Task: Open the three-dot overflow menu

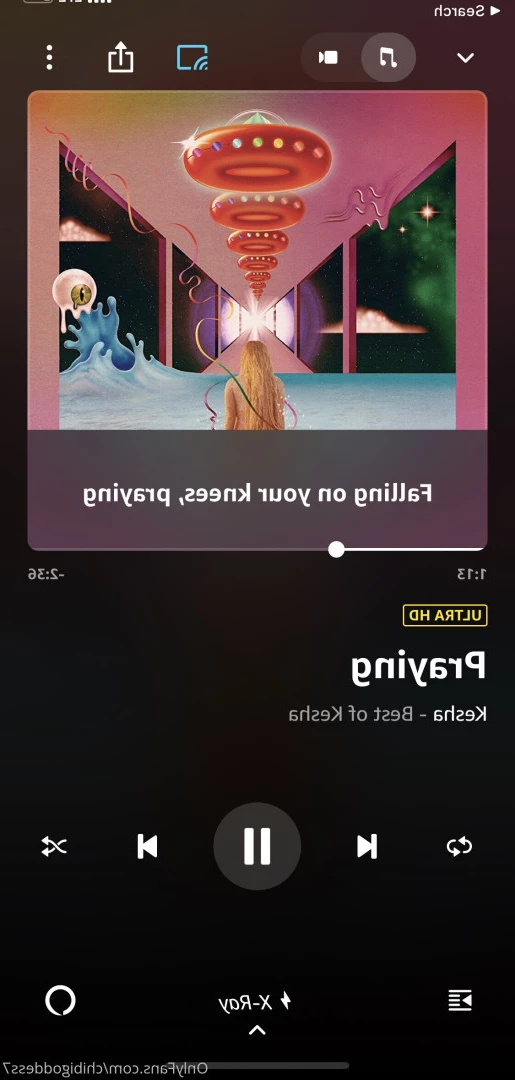Action: coord(49,57)
